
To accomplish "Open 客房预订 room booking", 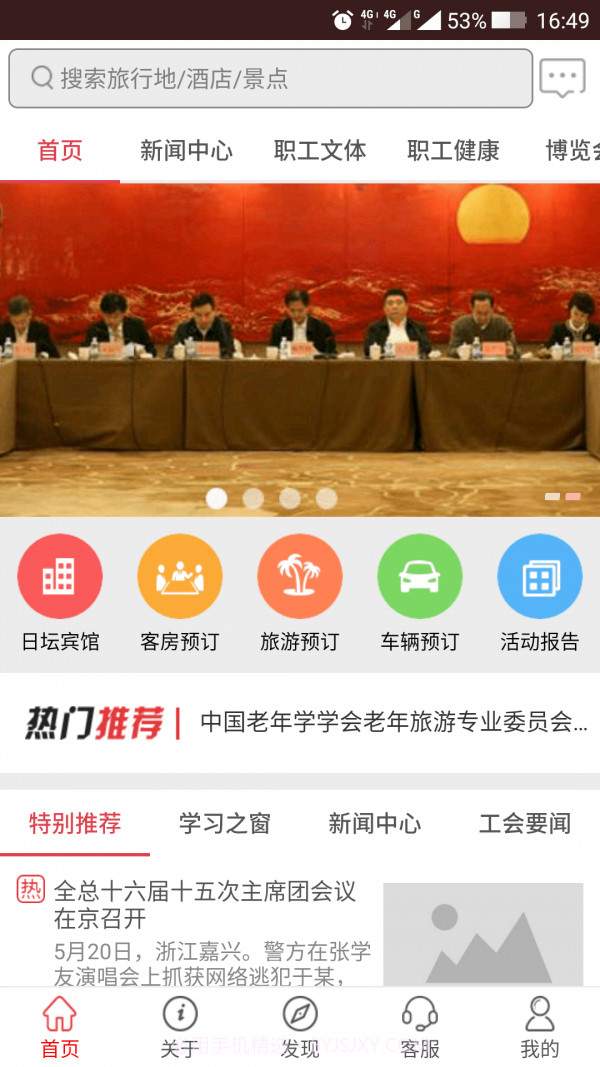I will [x=180, y=592].
